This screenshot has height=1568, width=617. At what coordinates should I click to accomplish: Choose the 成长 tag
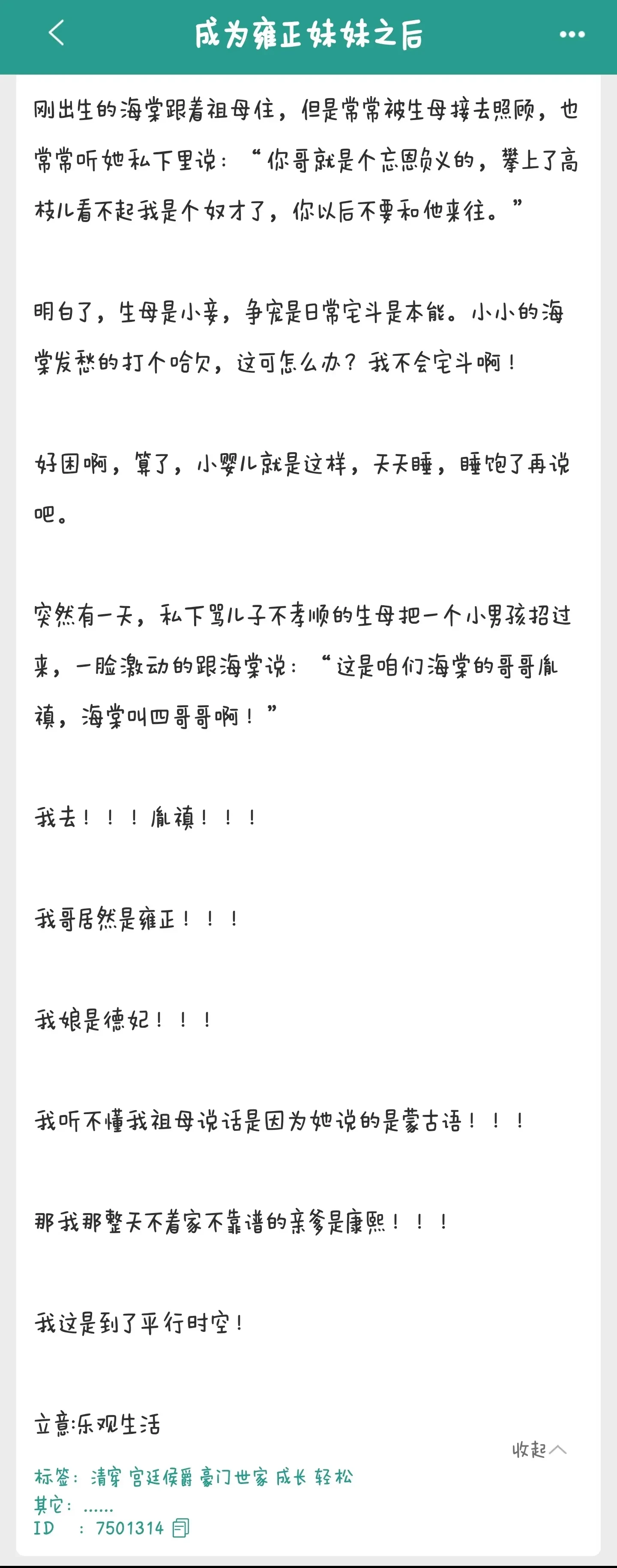pos(290,1477)
